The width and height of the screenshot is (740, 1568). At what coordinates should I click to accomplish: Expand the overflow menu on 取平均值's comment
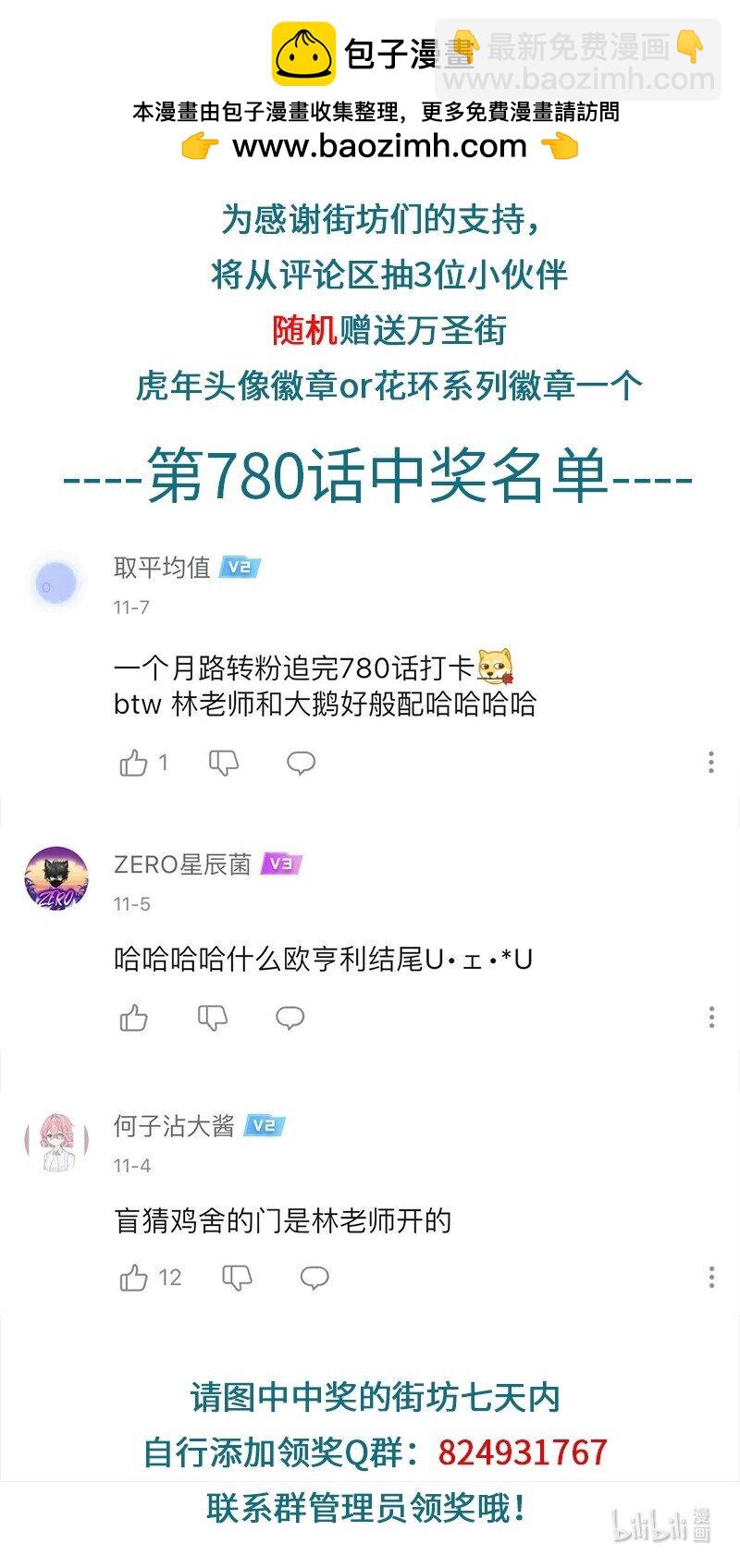point(709,762)
